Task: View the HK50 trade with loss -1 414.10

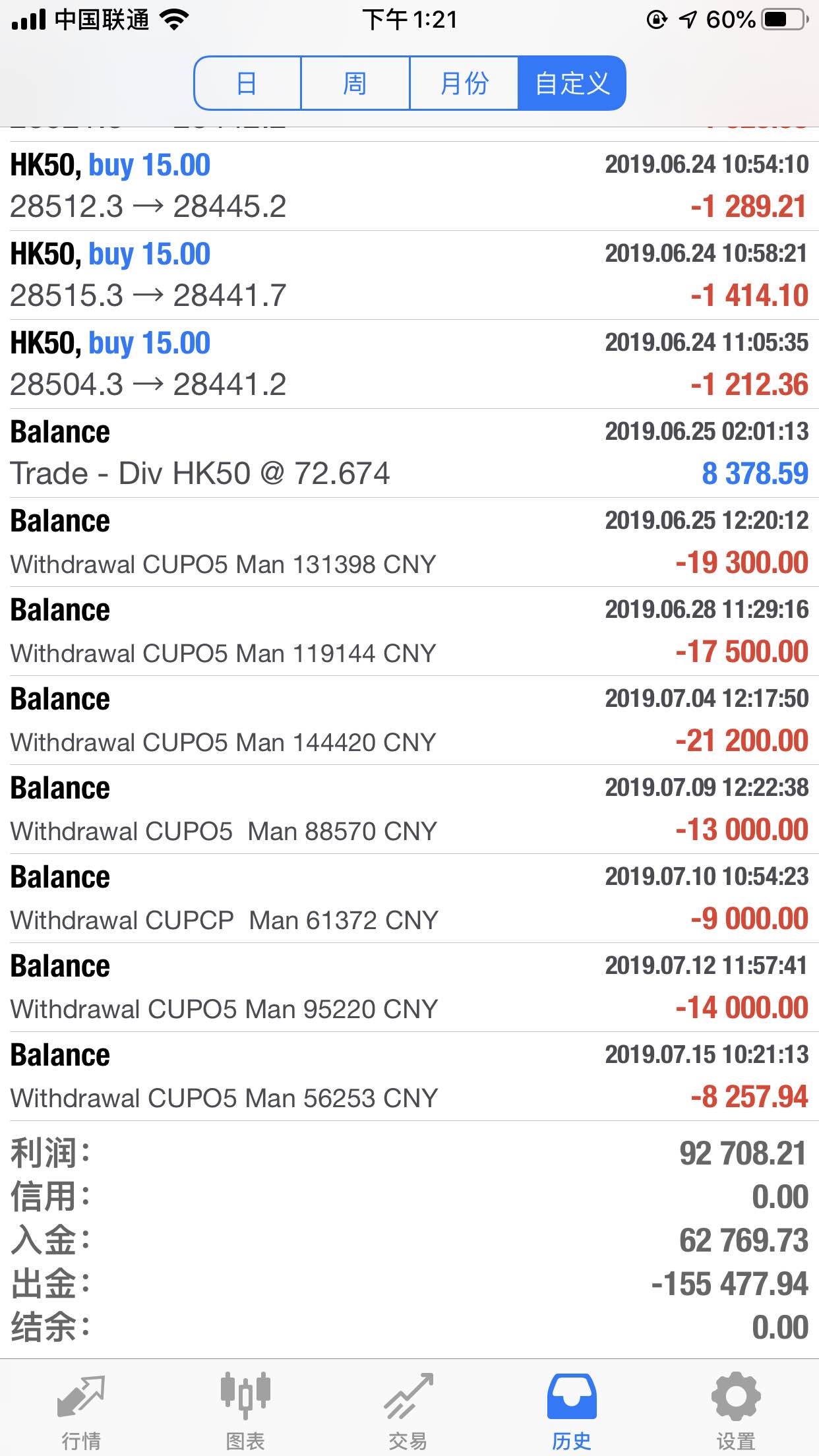Action: 409,275
